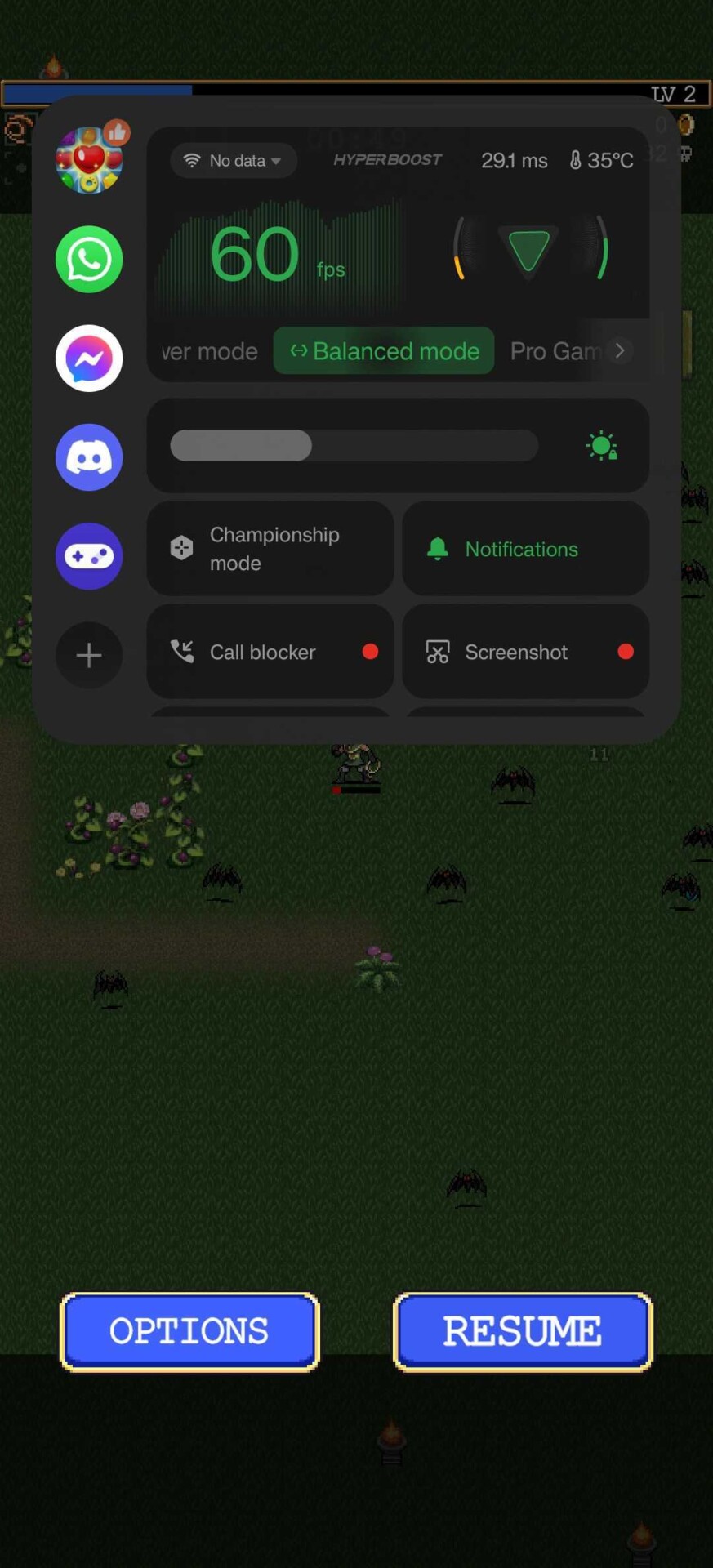Add a new app shortcut with plus
713x1568 pixels.
(89, 655)
